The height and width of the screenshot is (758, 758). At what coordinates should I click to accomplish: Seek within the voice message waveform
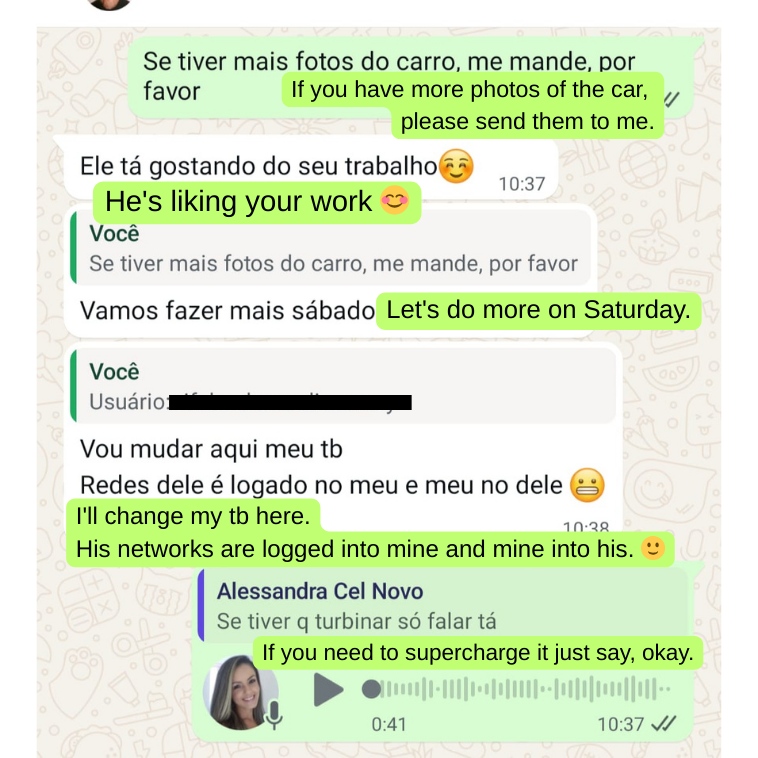[520, 689]
